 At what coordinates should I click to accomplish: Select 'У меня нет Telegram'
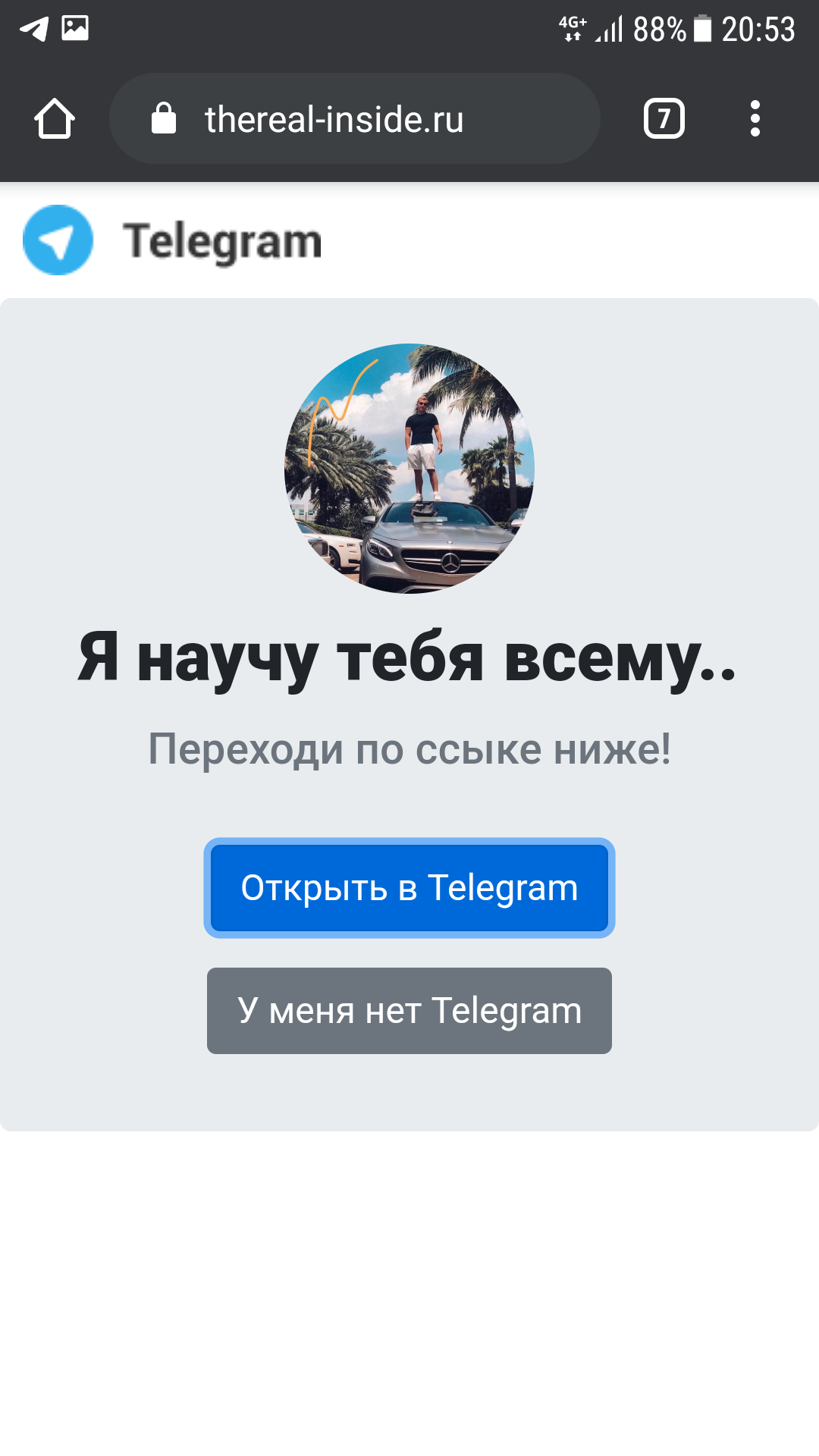[409, 1011]
